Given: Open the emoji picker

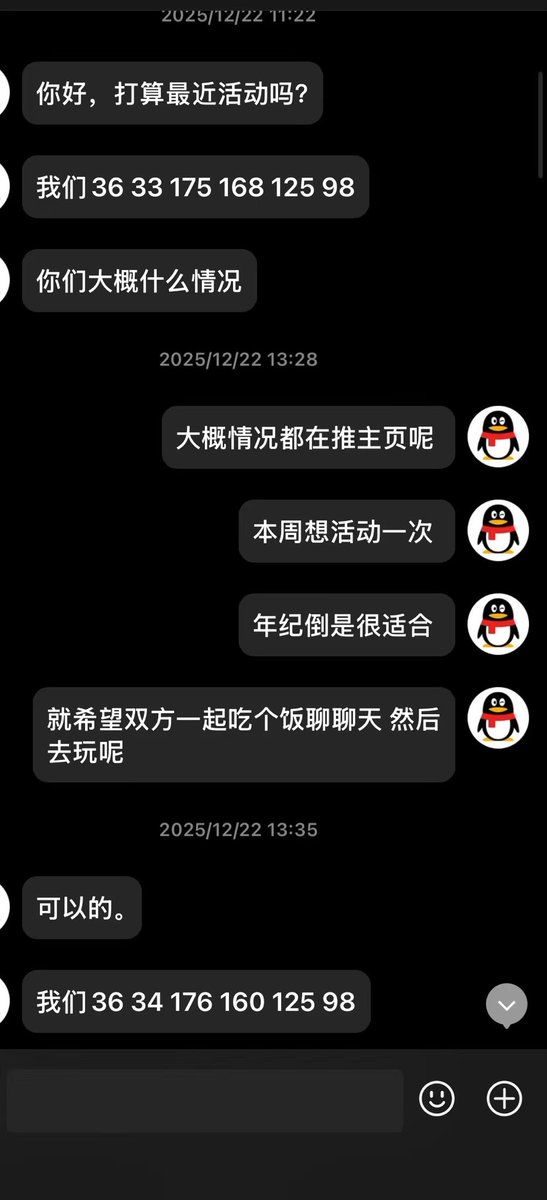Looking at the screenshot, I should point(436,1099).
